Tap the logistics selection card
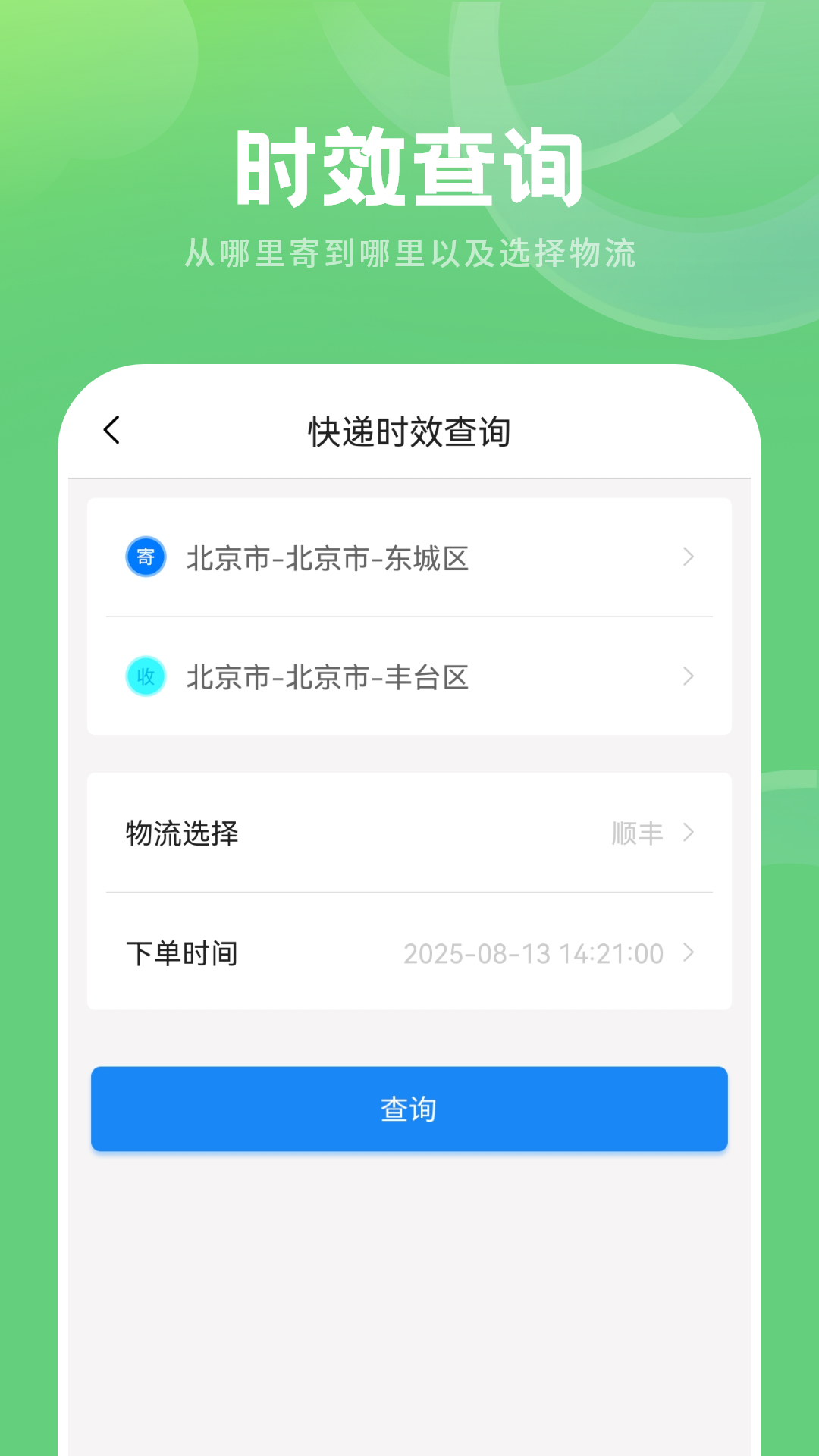This screenshot has height=1456, width=819. pyautogui.click(x=409, y=833)
